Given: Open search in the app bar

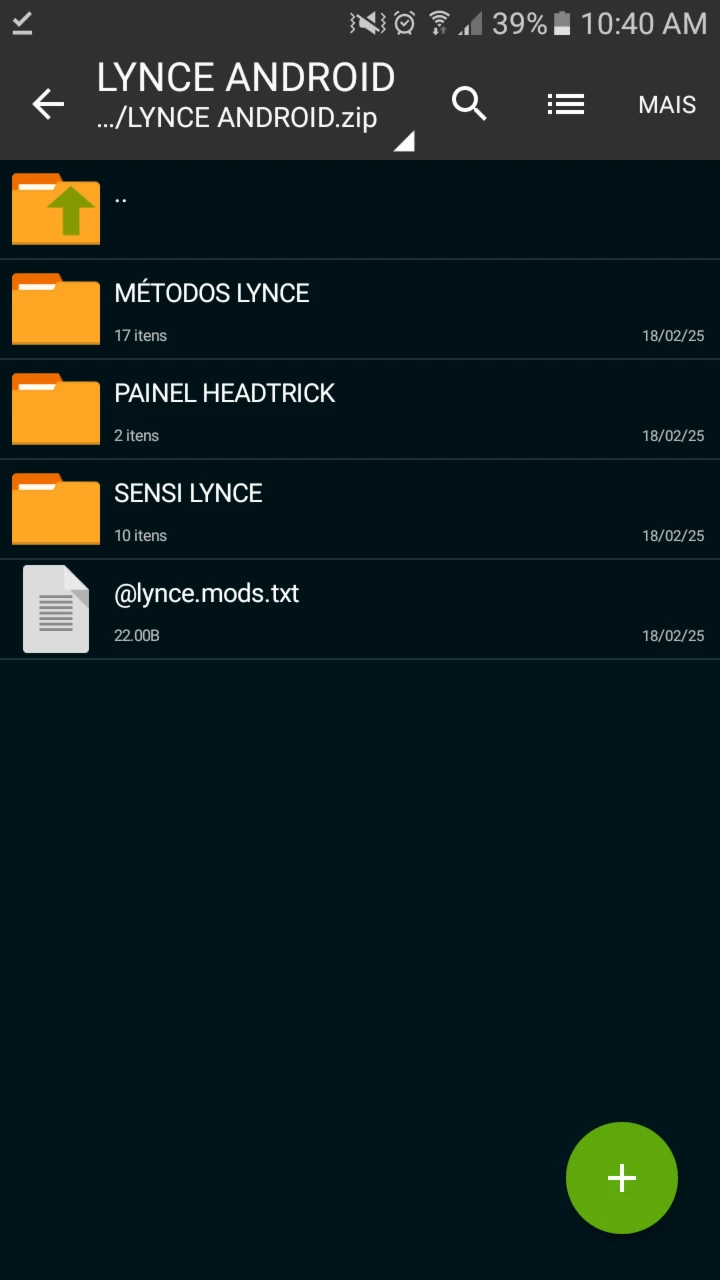Looking at the screenshot, I should (x=469, y=104).
